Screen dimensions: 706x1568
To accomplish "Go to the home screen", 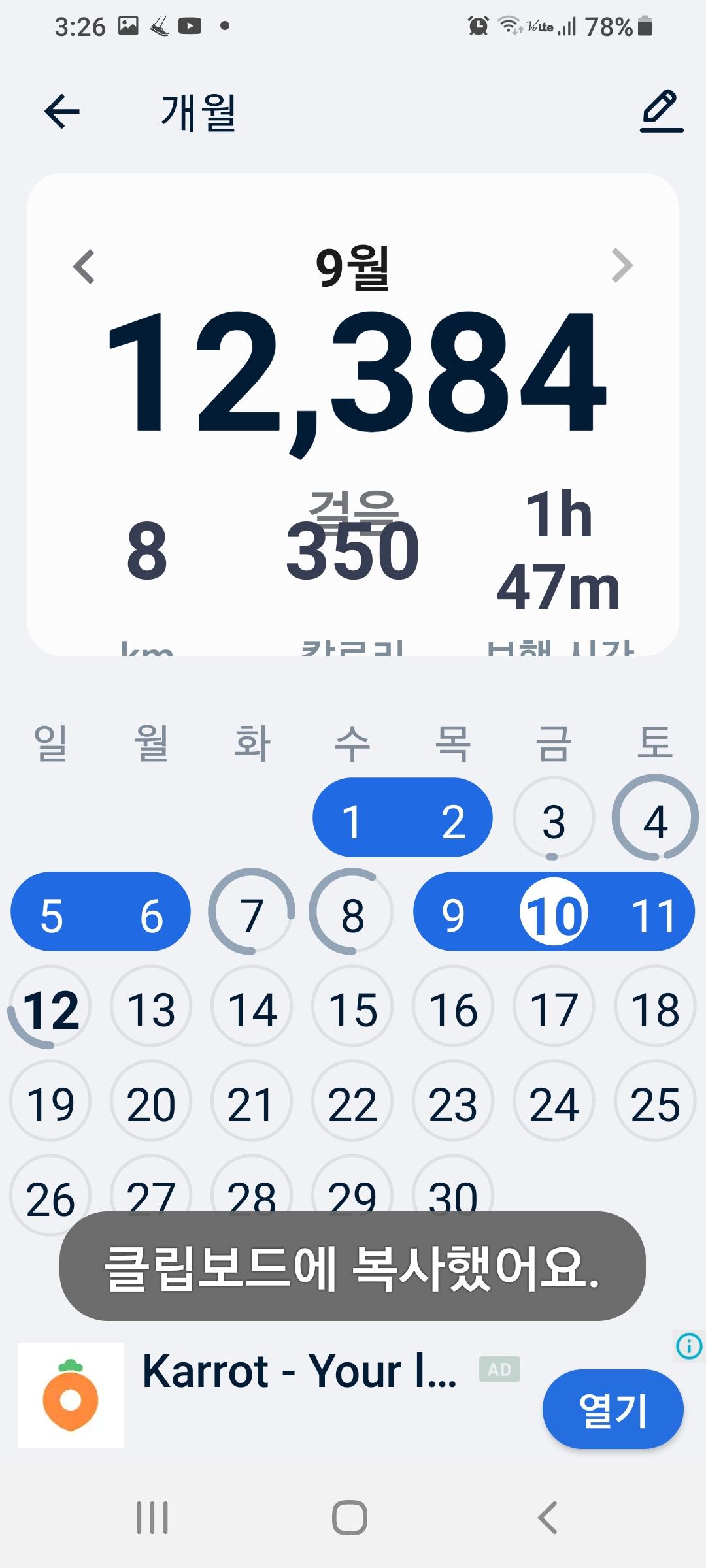I will coord(350,1517).
